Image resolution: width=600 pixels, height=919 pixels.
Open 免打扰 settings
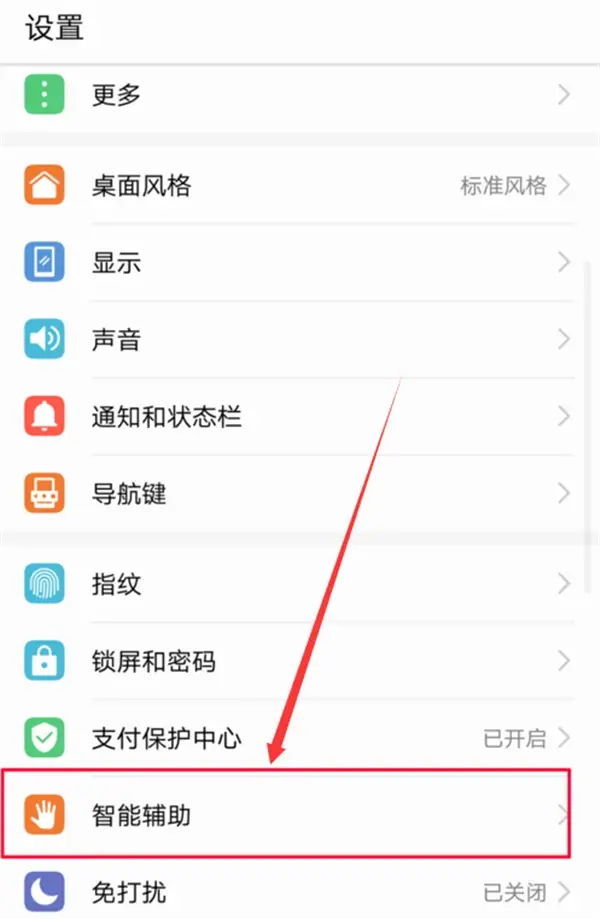(x=300, y=892)
